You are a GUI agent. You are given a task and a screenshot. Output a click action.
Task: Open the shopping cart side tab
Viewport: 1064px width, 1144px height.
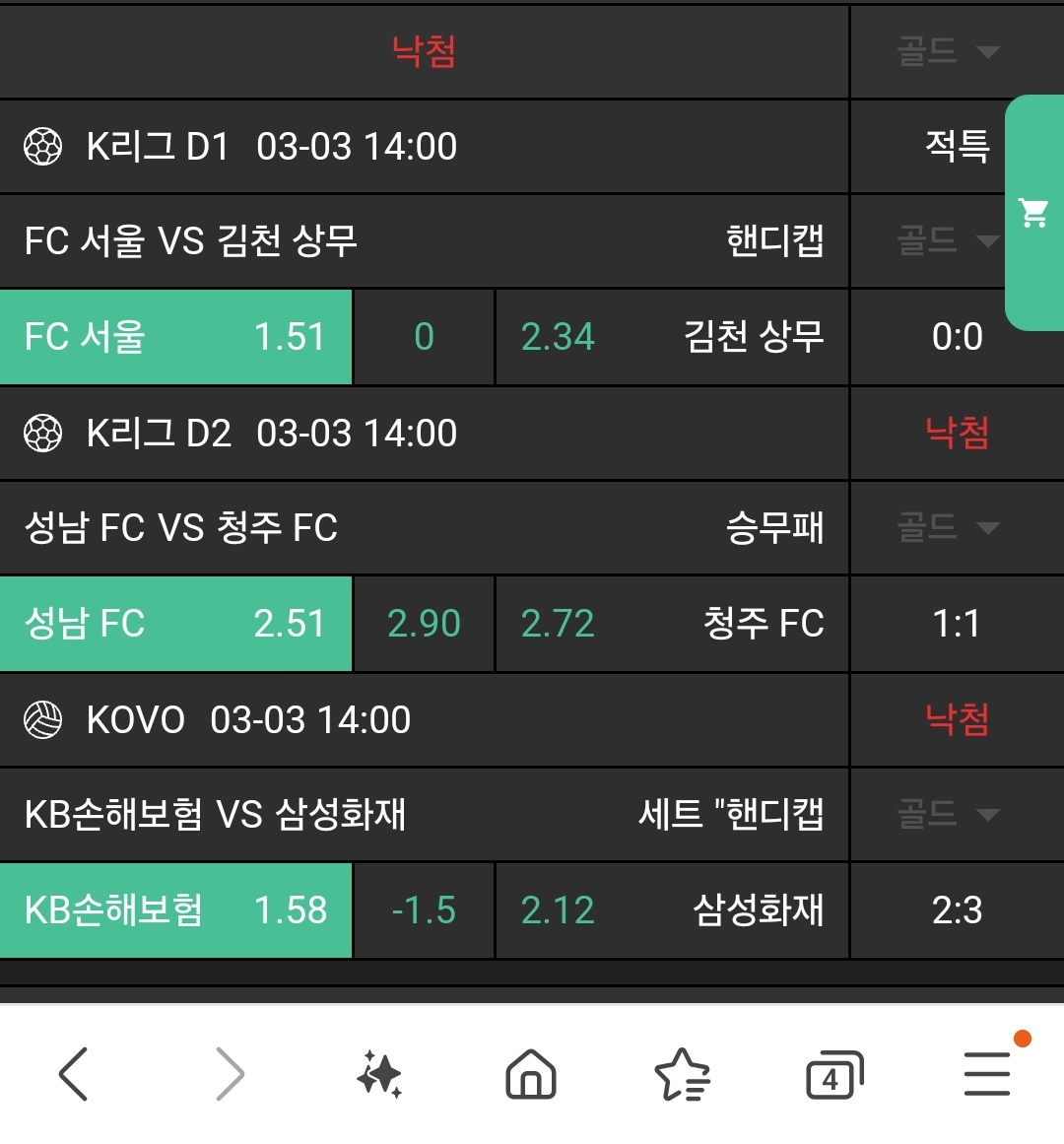pos(1033,213)
